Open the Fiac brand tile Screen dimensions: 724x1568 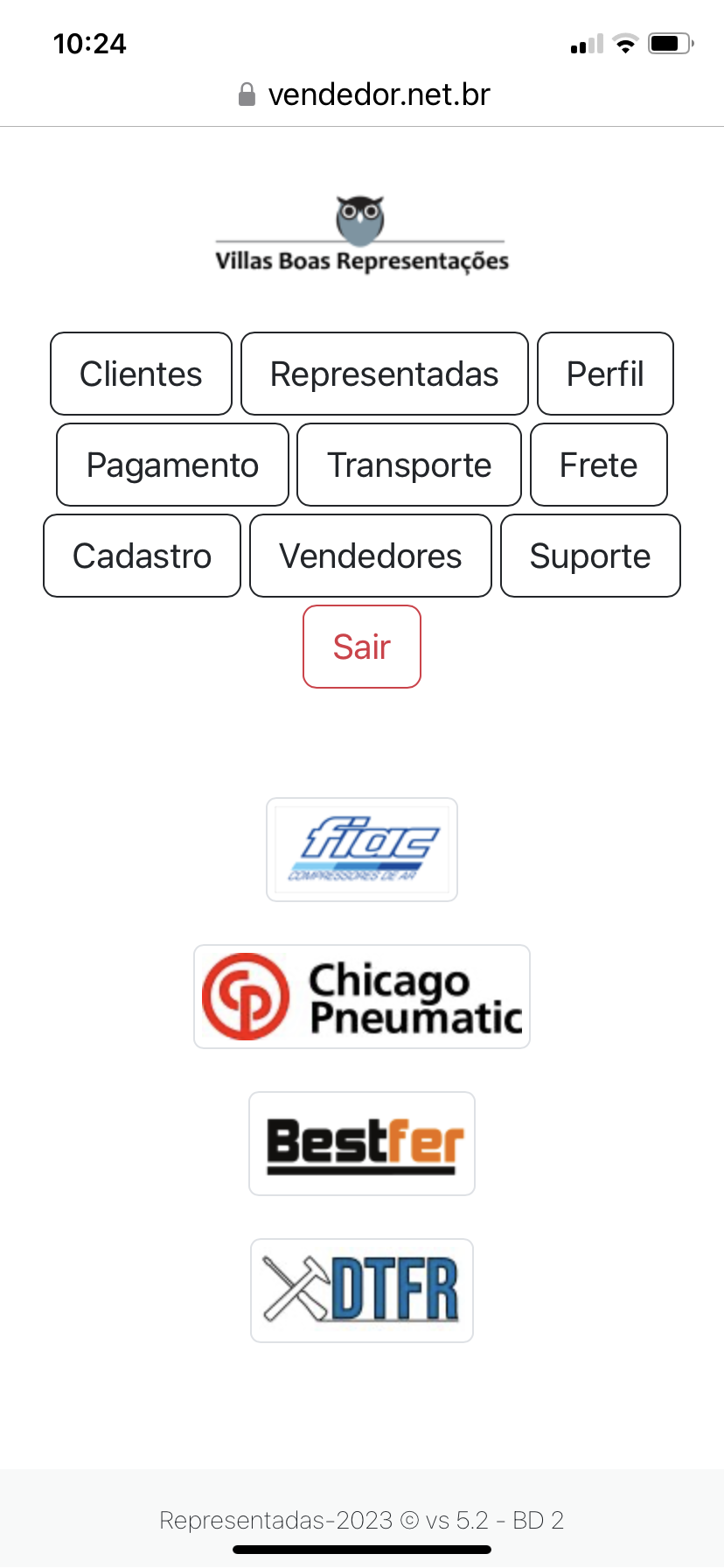361,849
